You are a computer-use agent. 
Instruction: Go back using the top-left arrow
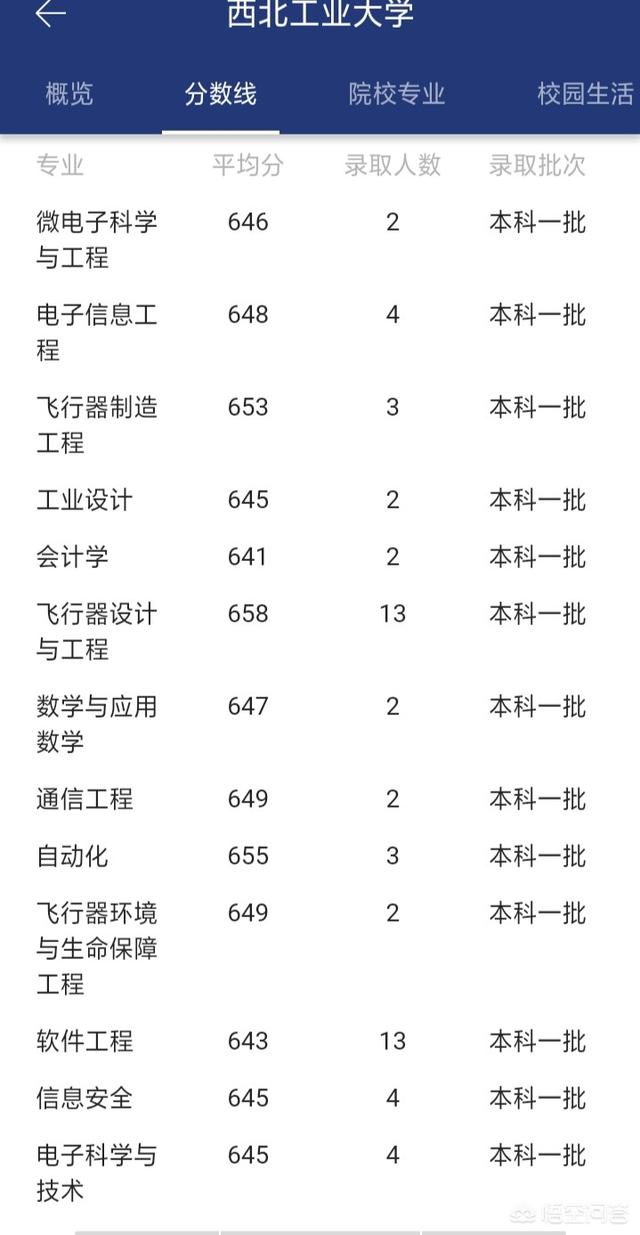click(x=50, y=14)
